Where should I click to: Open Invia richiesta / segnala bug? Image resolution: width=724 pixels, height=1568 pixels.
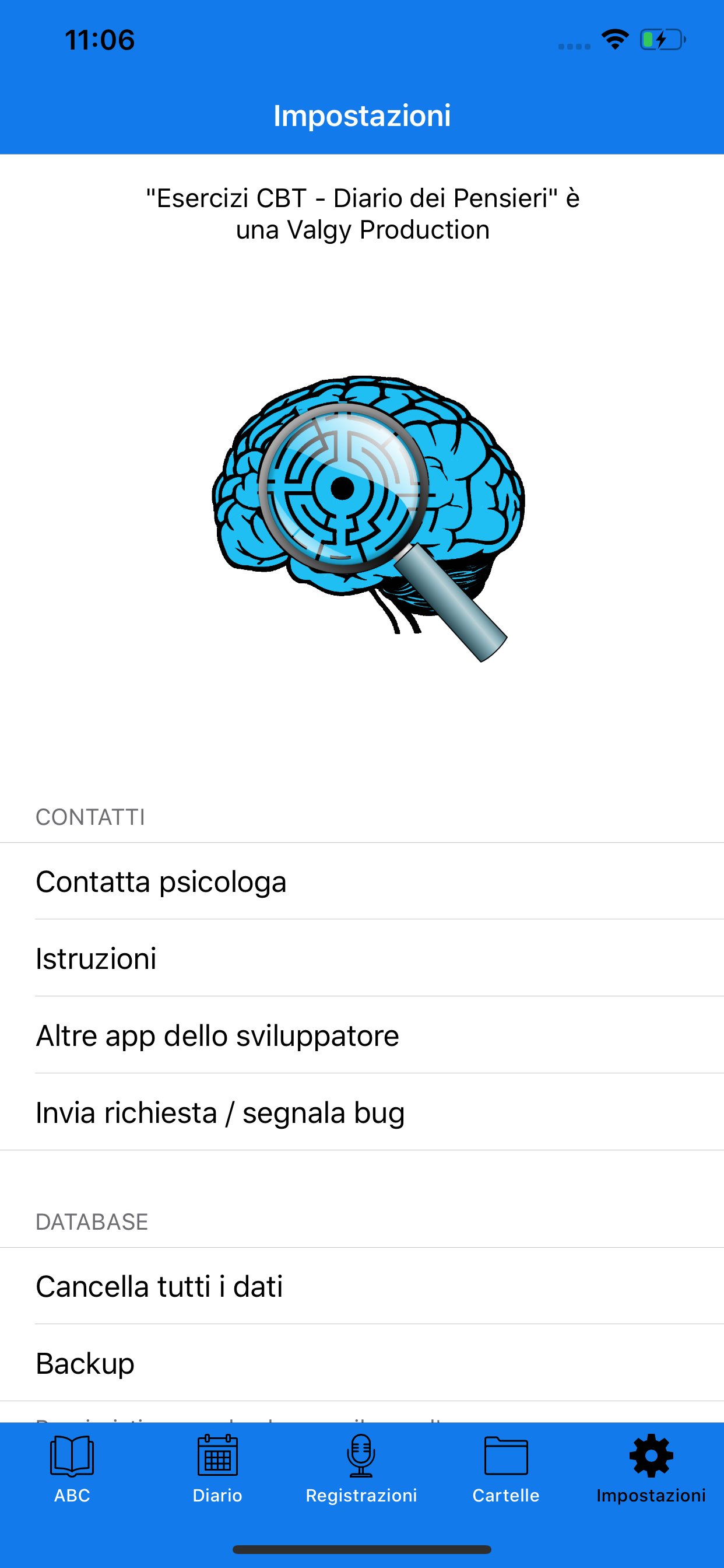click(220, 1112)
